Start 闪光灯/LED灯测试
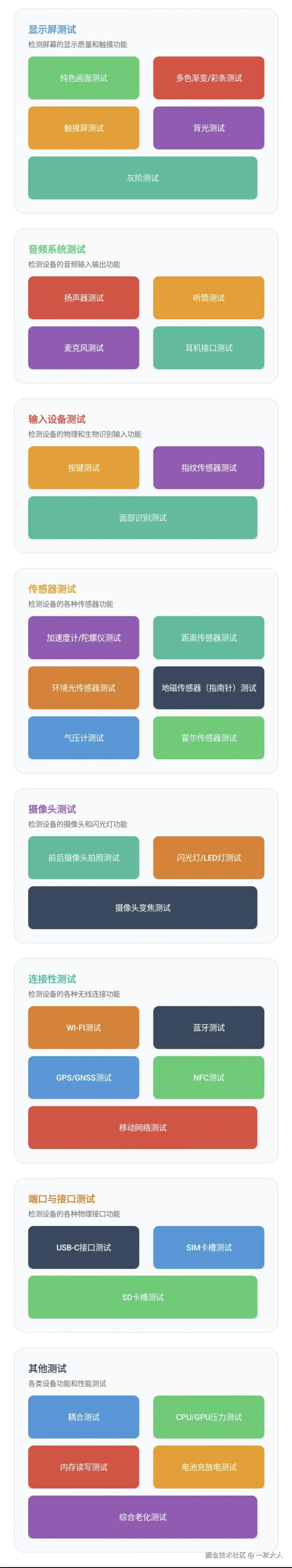Screen dimensions: 292x1568 (208, 857)
